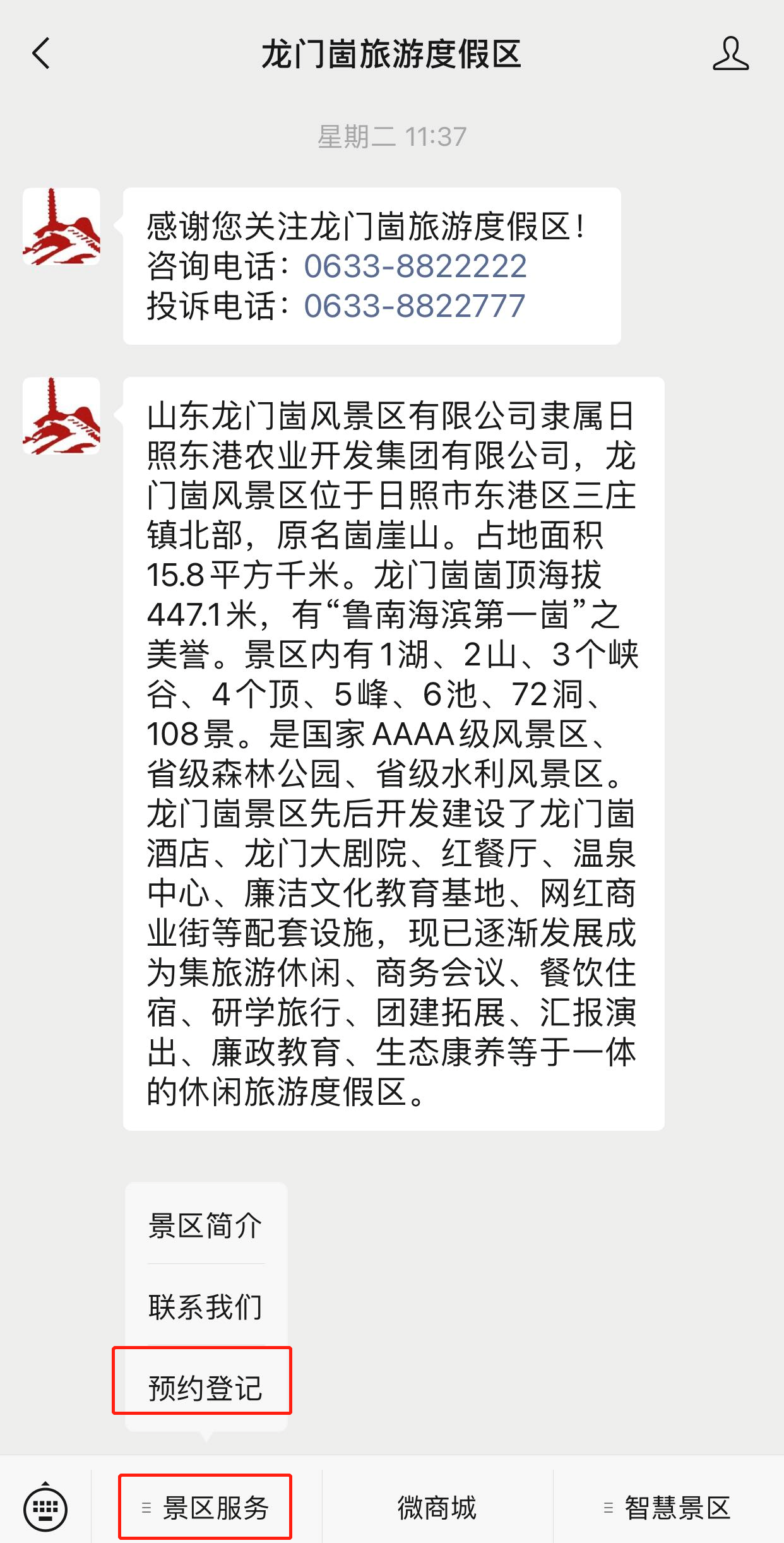The height and width of the screenshot is (1543, 784).
Task: Select 联系我们 in the popup menu
Action: (x=205, y=1306)
